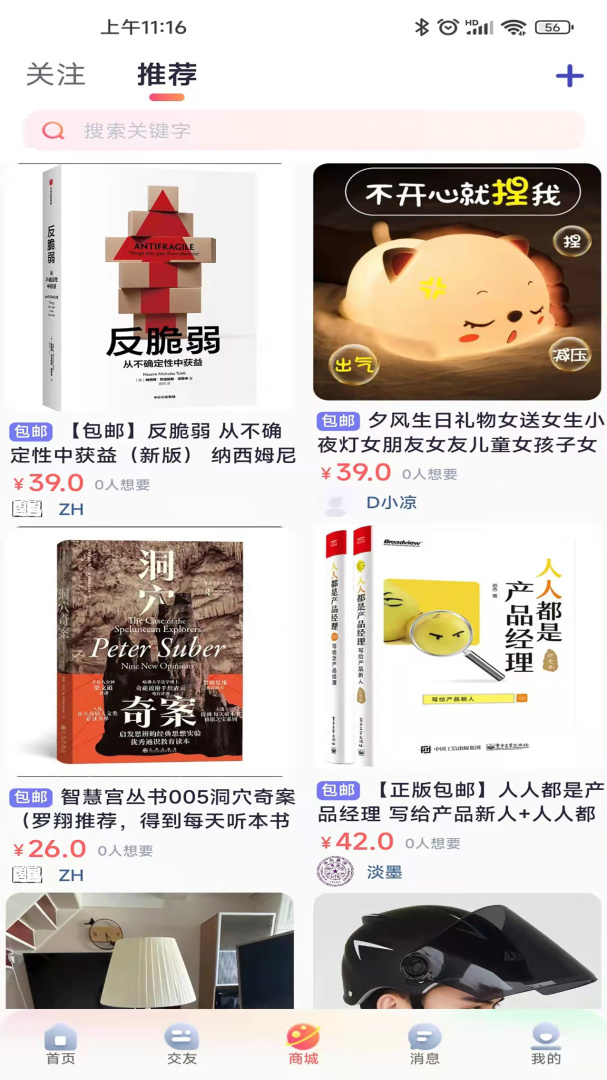Go to the 我的 tab
Viewport: 607px width, 1080px height.
tap(546, 1045)
